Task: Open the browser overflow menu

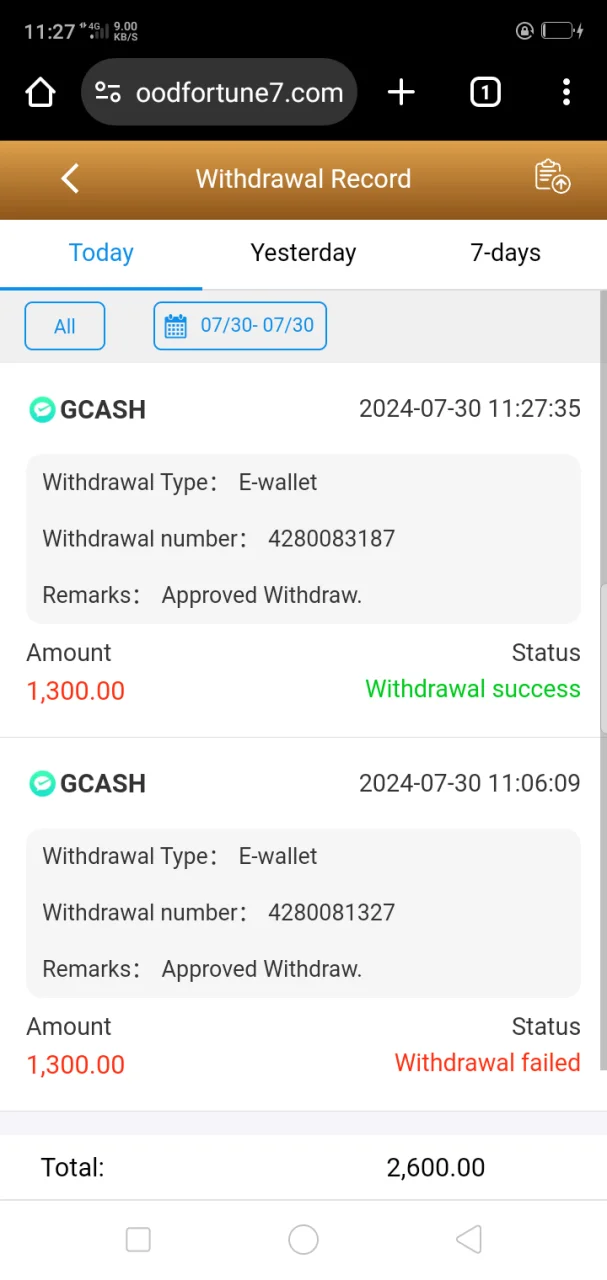Action: coord(566,93)
